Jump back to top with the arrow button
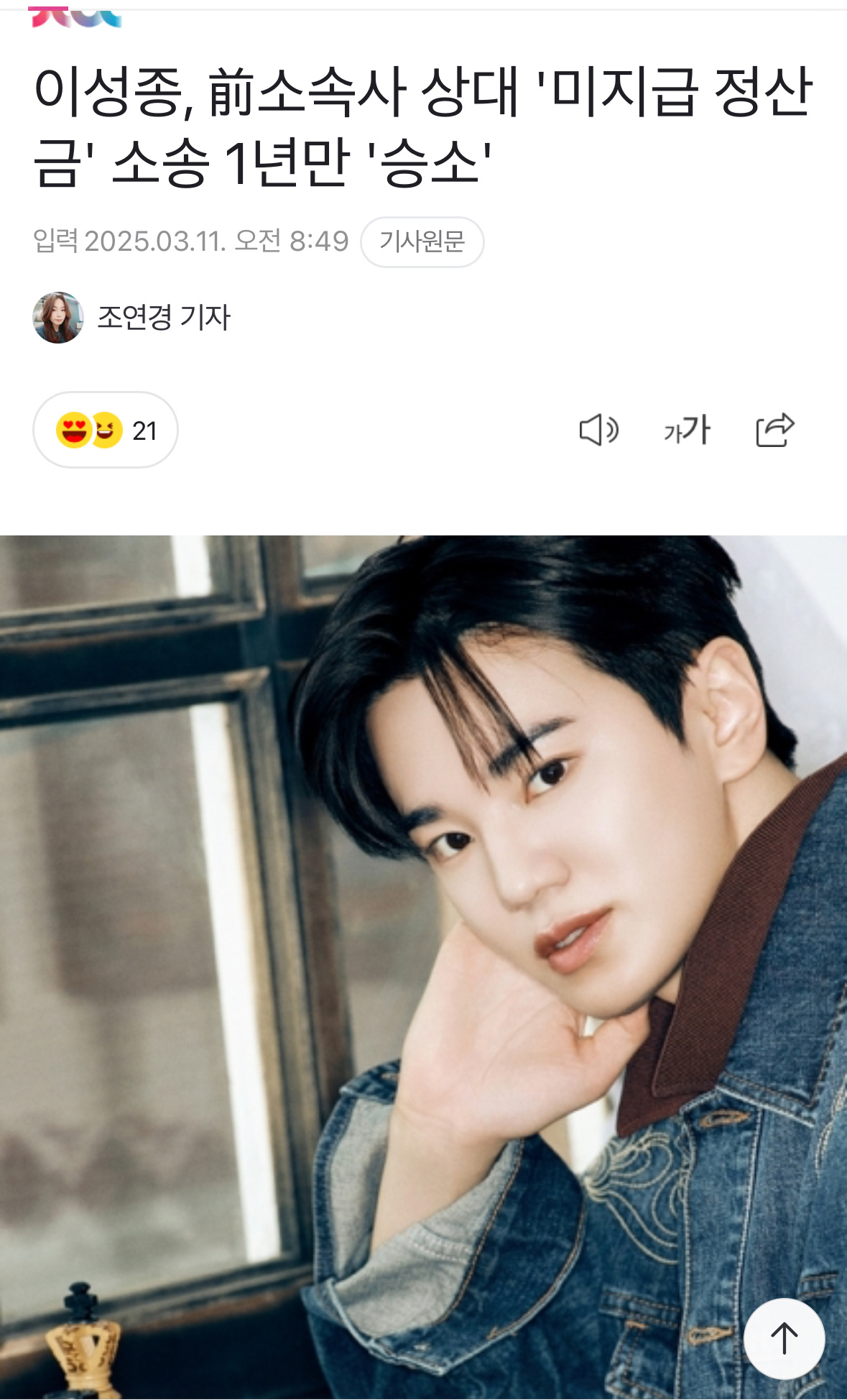847x1400 pixels. tap(784, 1338)
